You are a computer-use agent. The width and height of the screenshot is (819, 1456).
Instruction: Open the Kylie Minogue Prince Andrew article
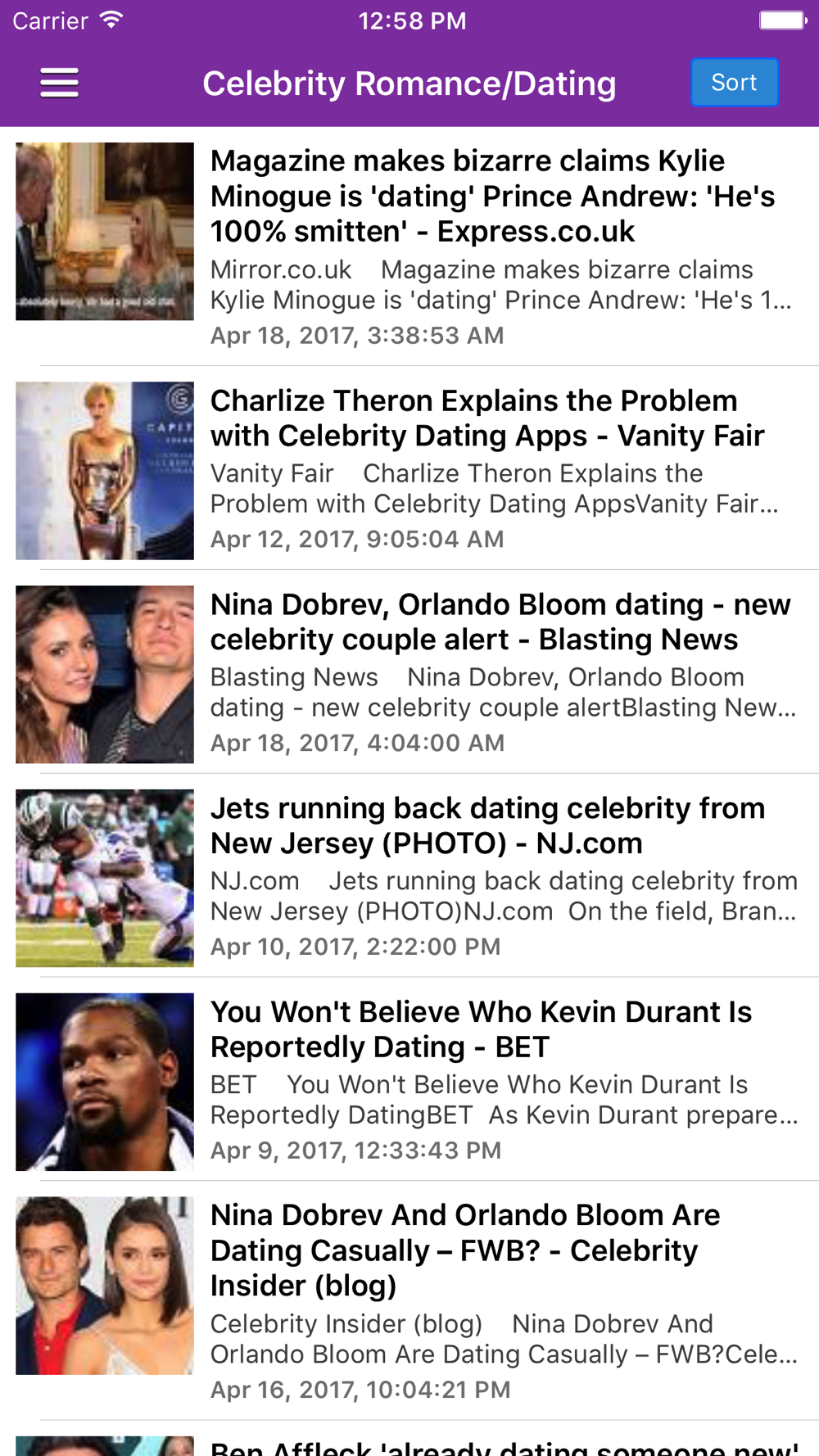tap(409, 246)
